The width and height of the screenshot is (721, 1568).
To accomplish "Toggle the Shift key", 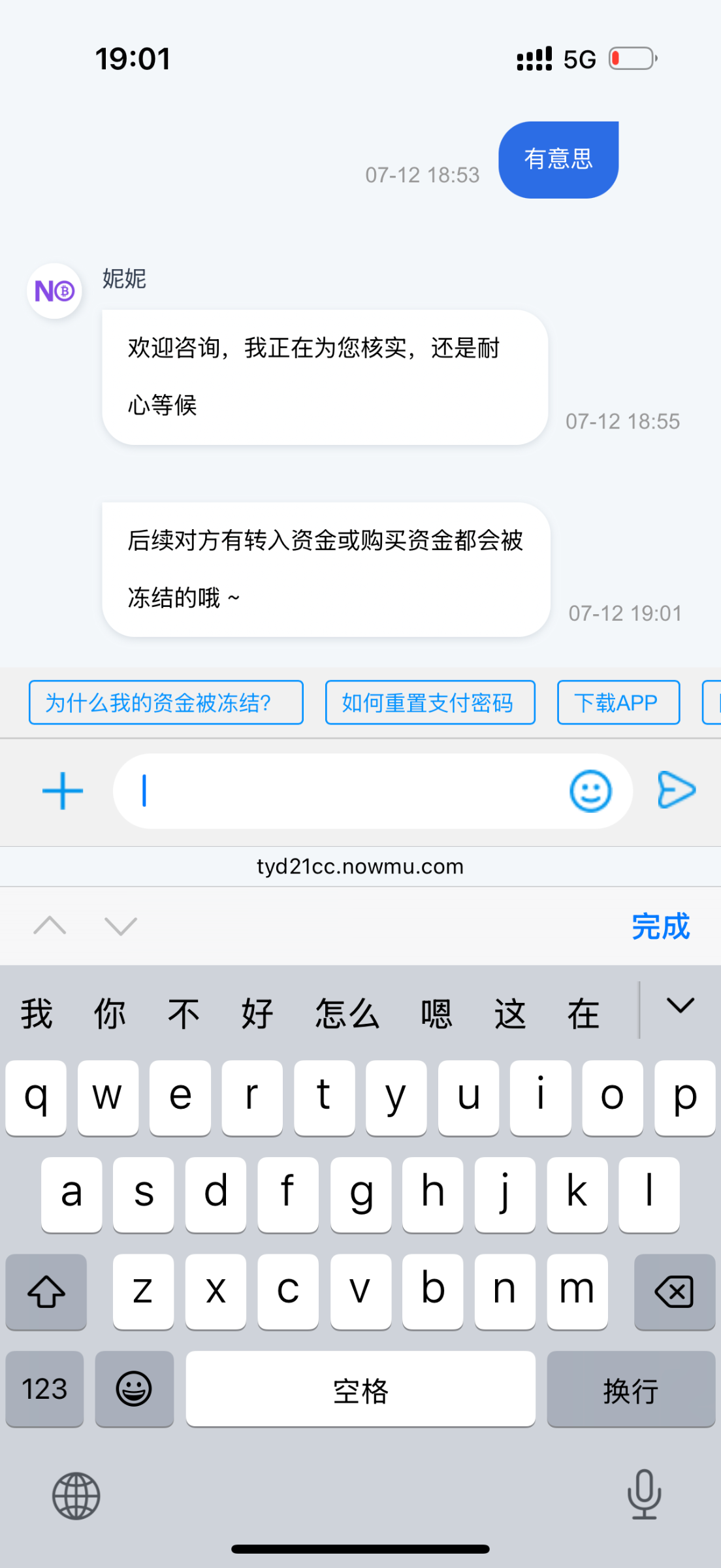I will click(x=46, y=1290).
